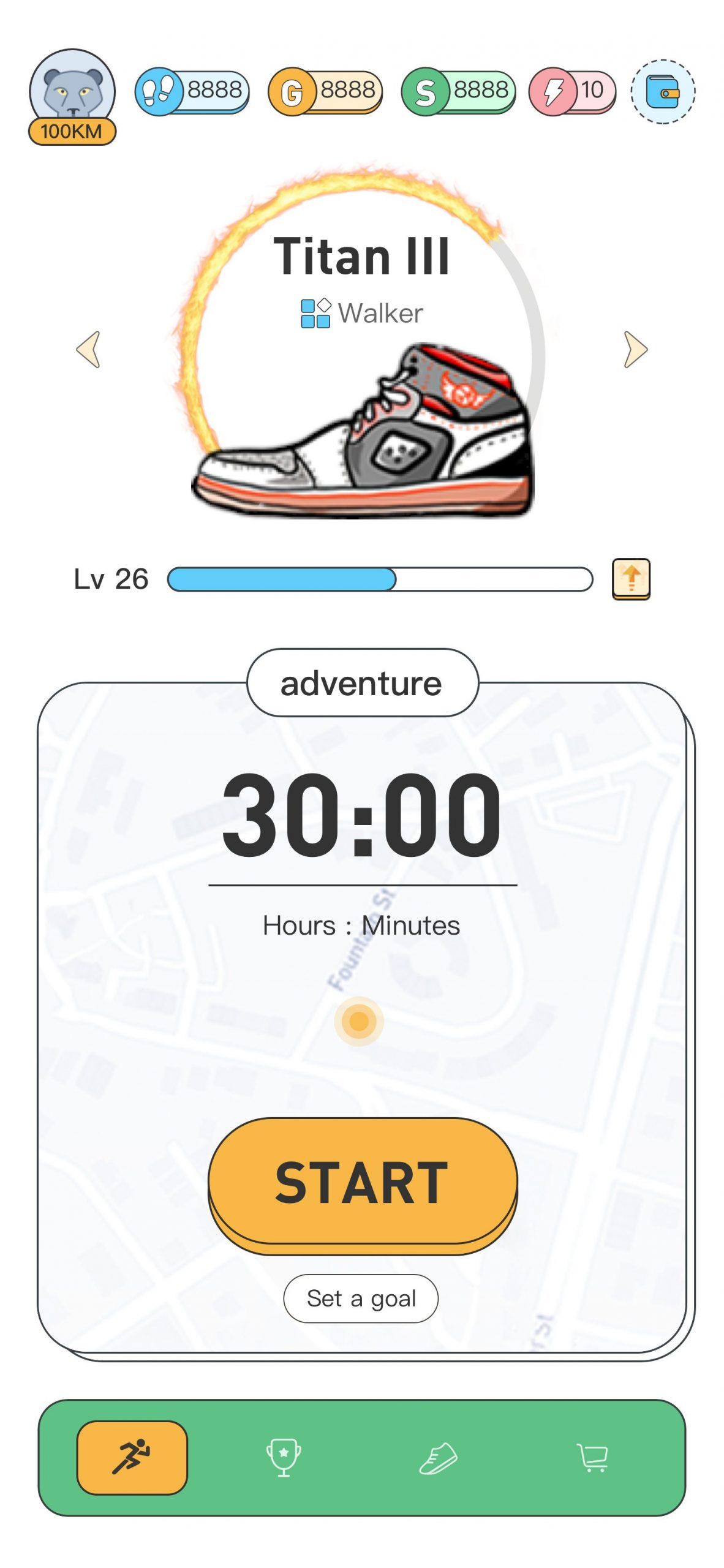Open the G token balance chip
The width and height of the screenshot is (724, 1568).
point(325,92)
